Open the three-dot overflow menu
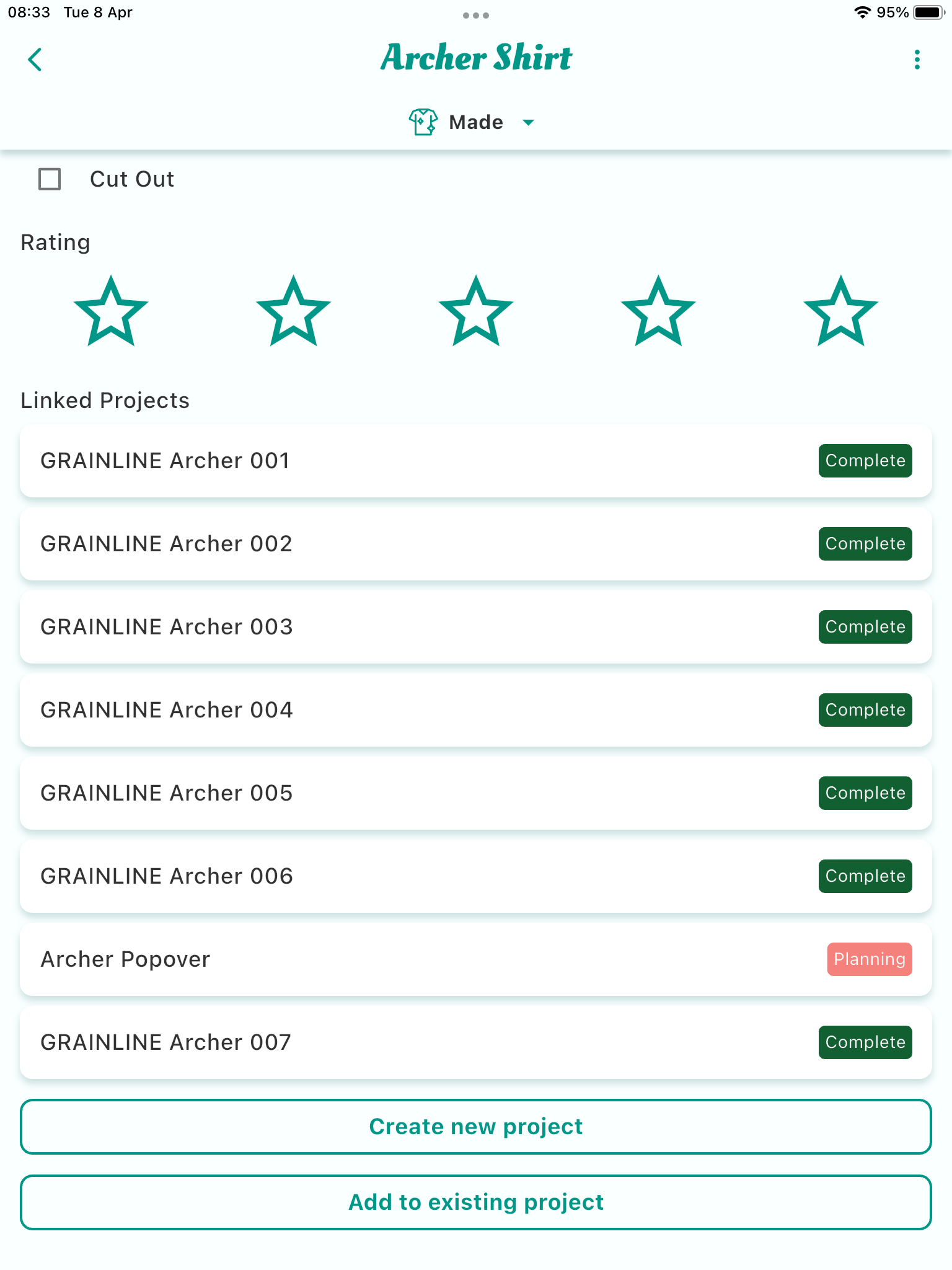 917,60
